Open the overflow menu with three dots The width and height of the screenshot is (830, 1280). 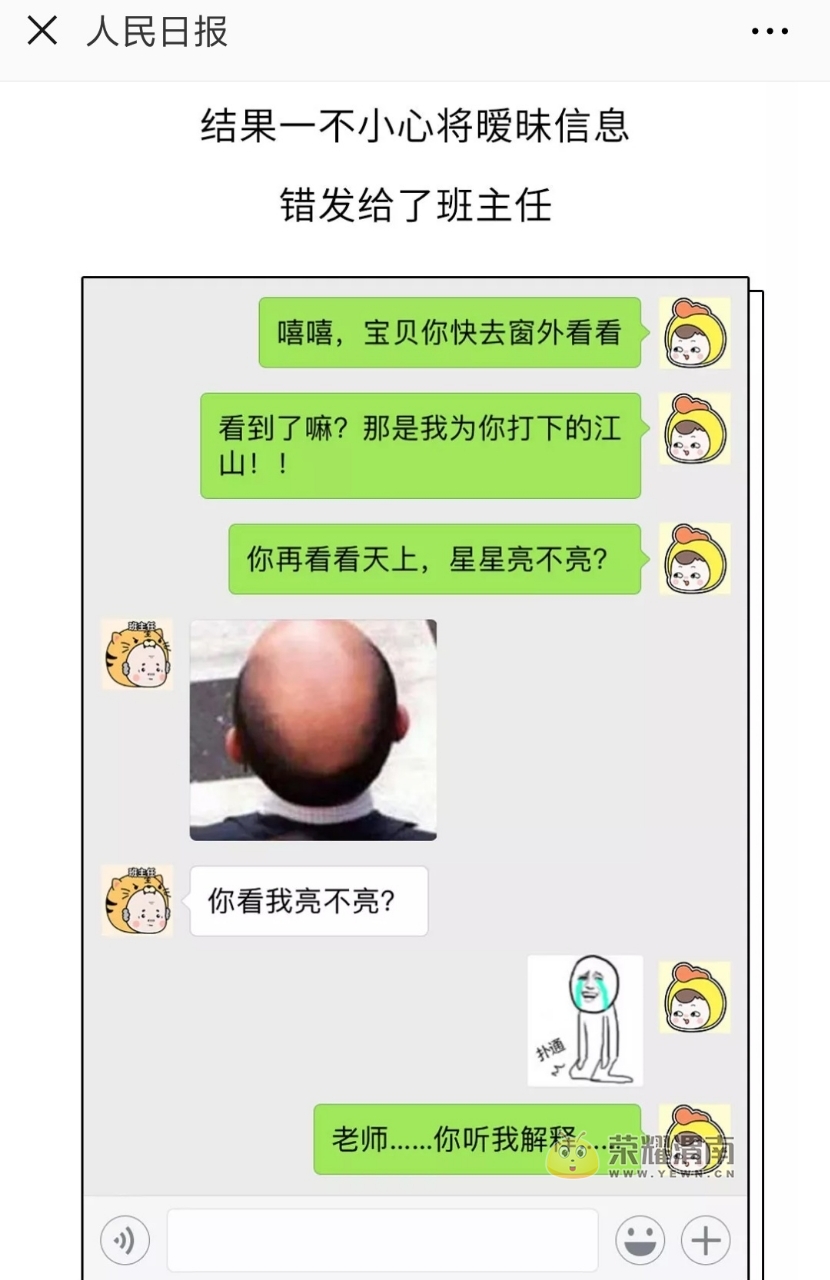point(769,32)
